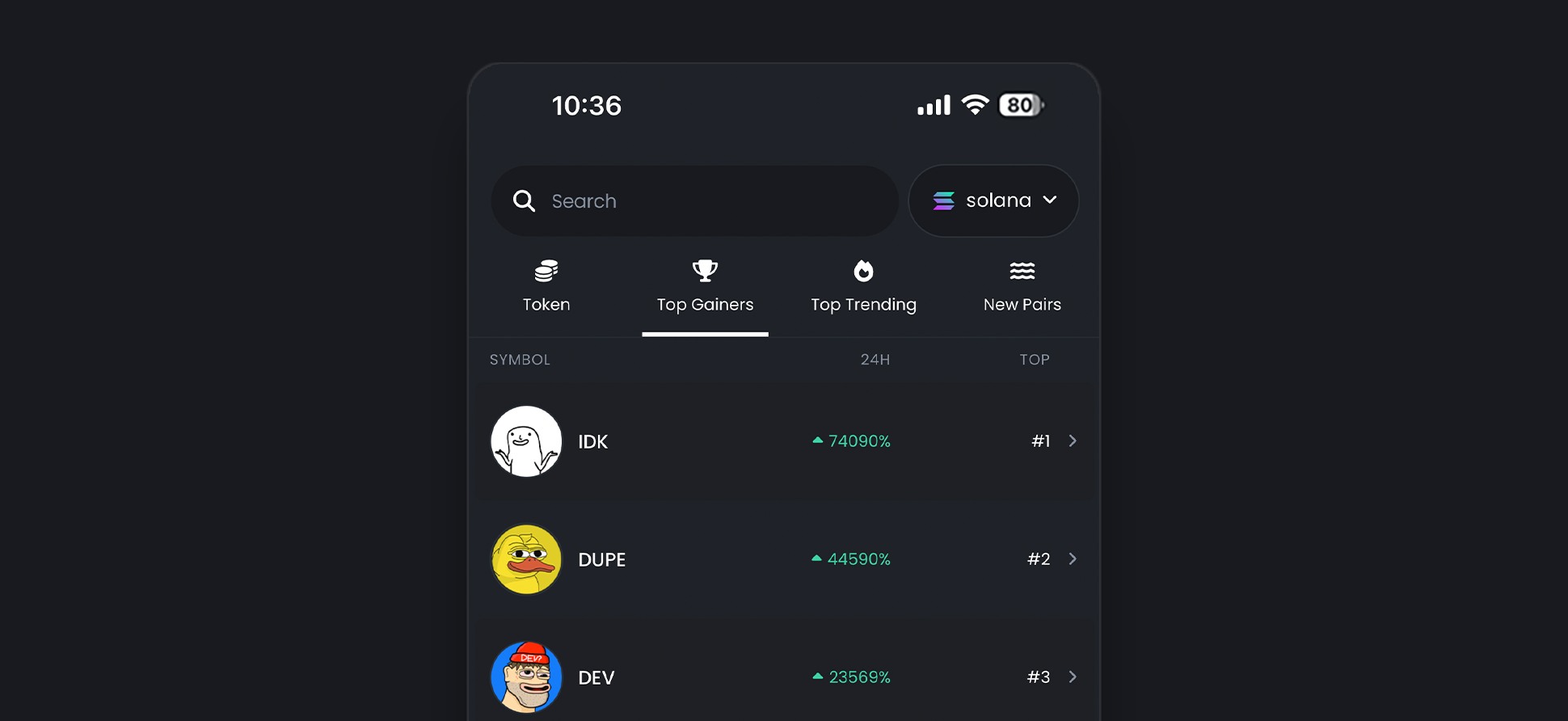The width and height of the screenshot is (1568, 721).
Task: Open the DUPE token details
Action: pyautogui.click(x=783, y=559)
